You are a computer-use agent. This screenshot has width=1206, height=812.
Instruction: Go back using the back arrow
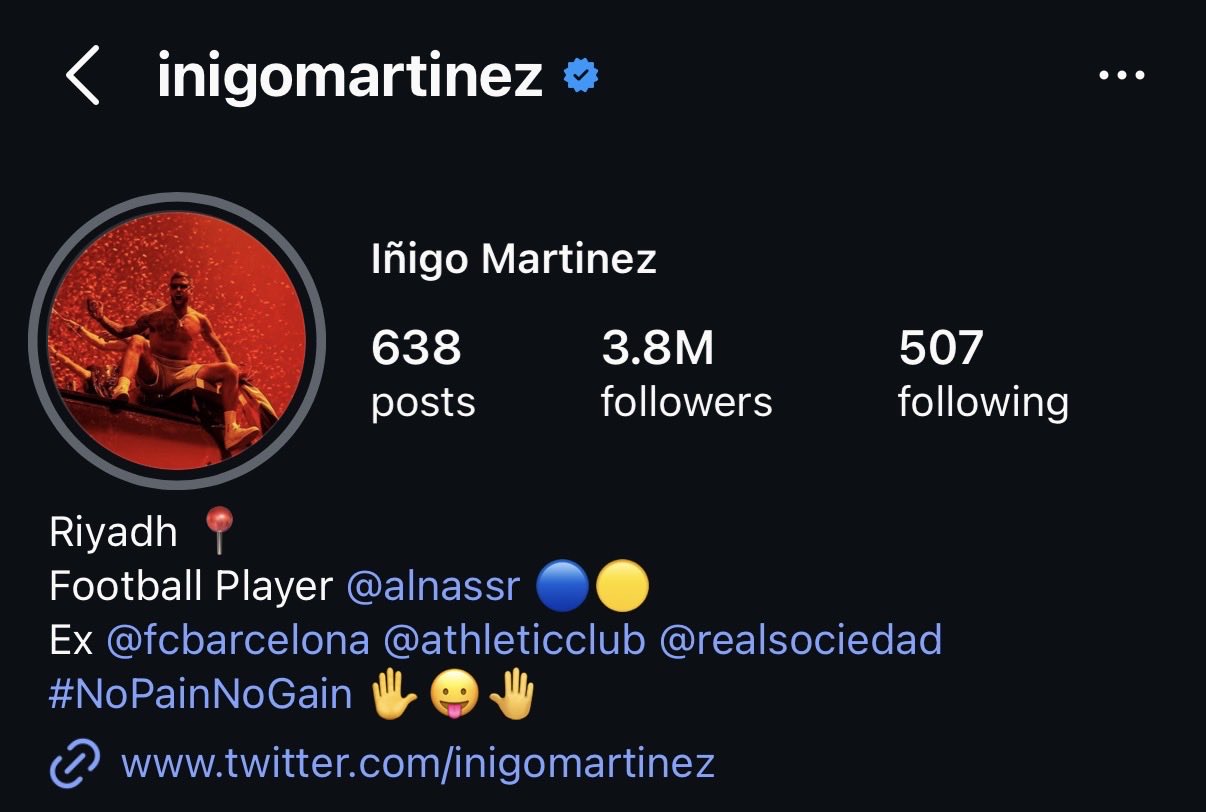point(83,76)
